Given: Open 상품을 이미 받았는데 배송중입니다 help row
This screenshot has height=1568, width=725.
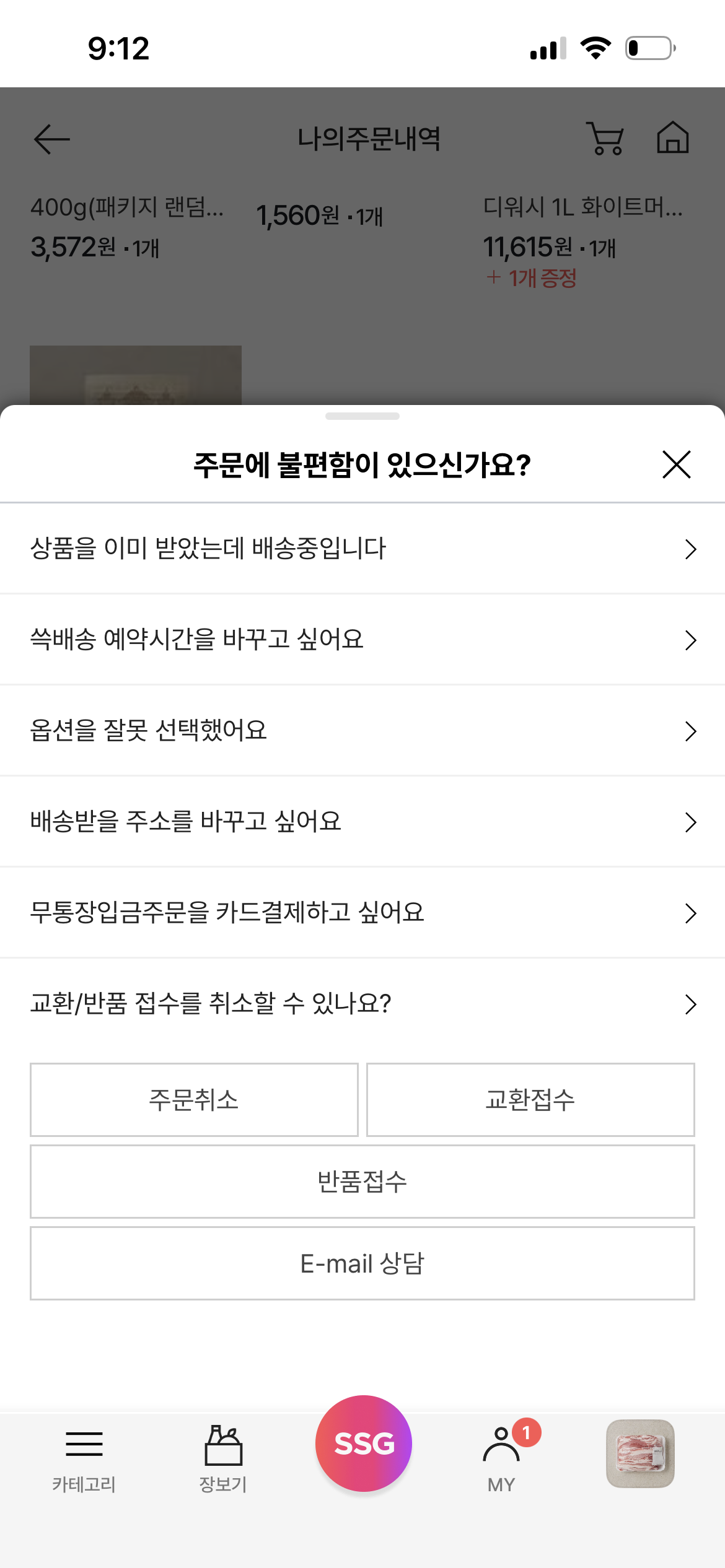Looking at the screenshot, I should pos(362,549).
